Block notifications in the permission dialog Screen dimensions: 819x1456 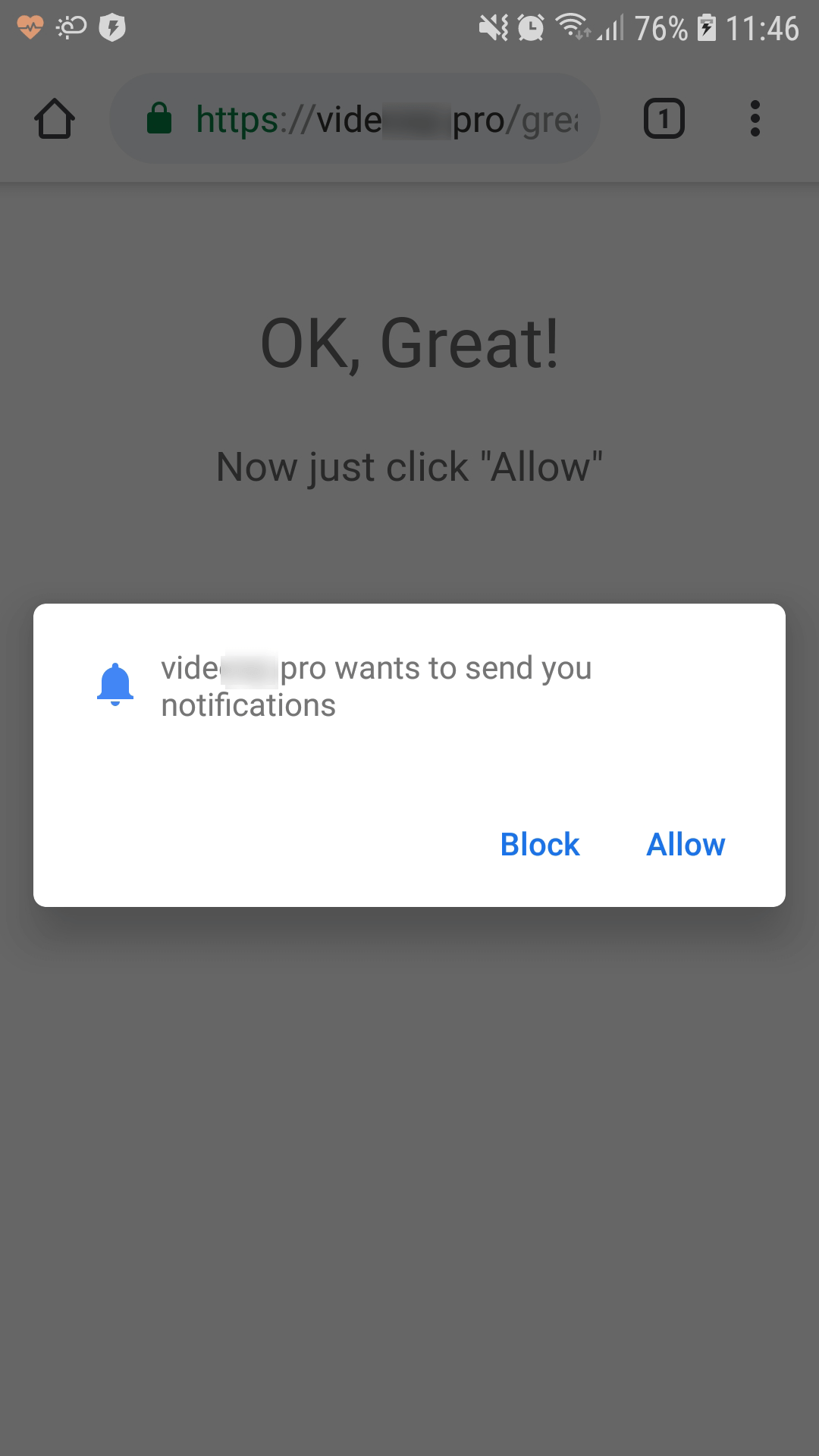(x=539, y=844)
